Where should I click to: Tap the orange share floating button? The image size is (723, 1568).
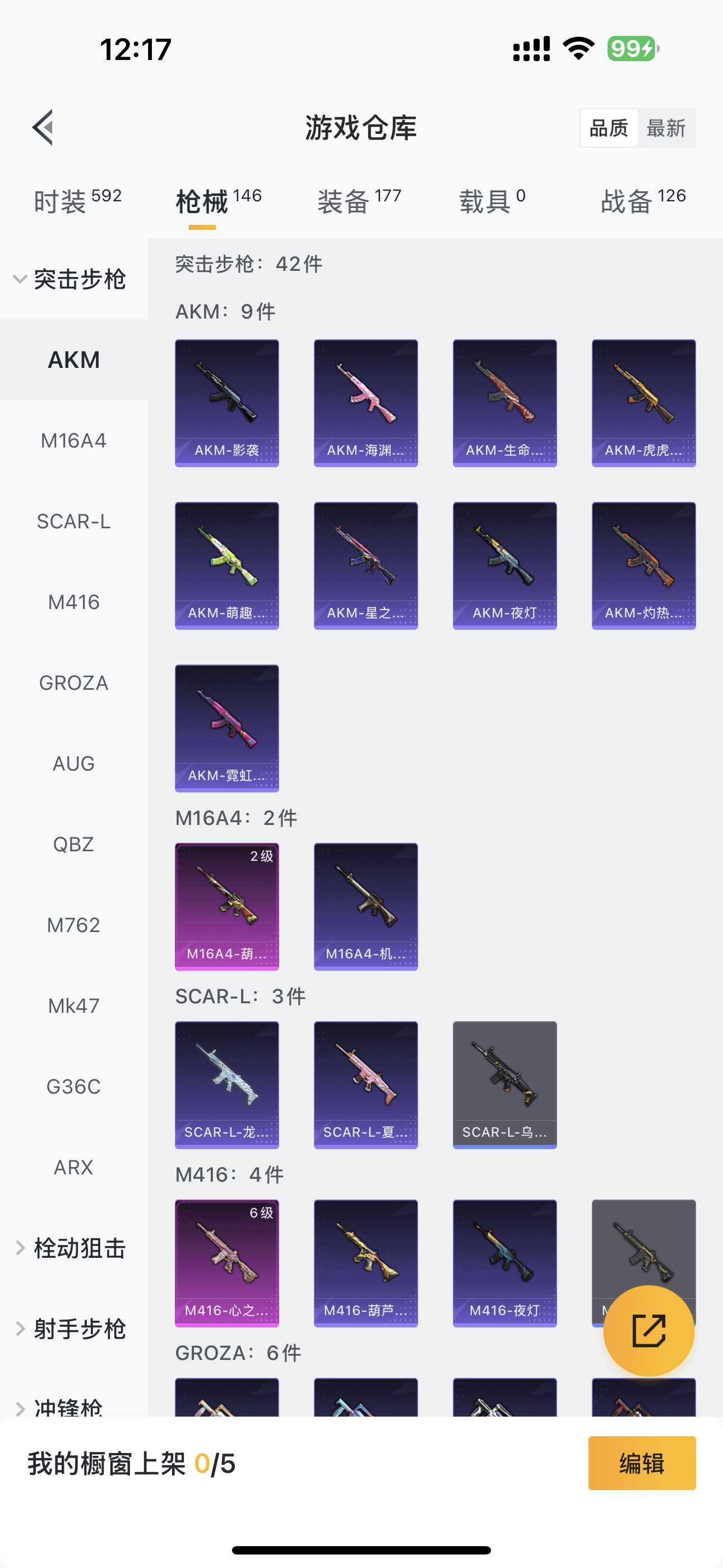tap(648, 1331)
